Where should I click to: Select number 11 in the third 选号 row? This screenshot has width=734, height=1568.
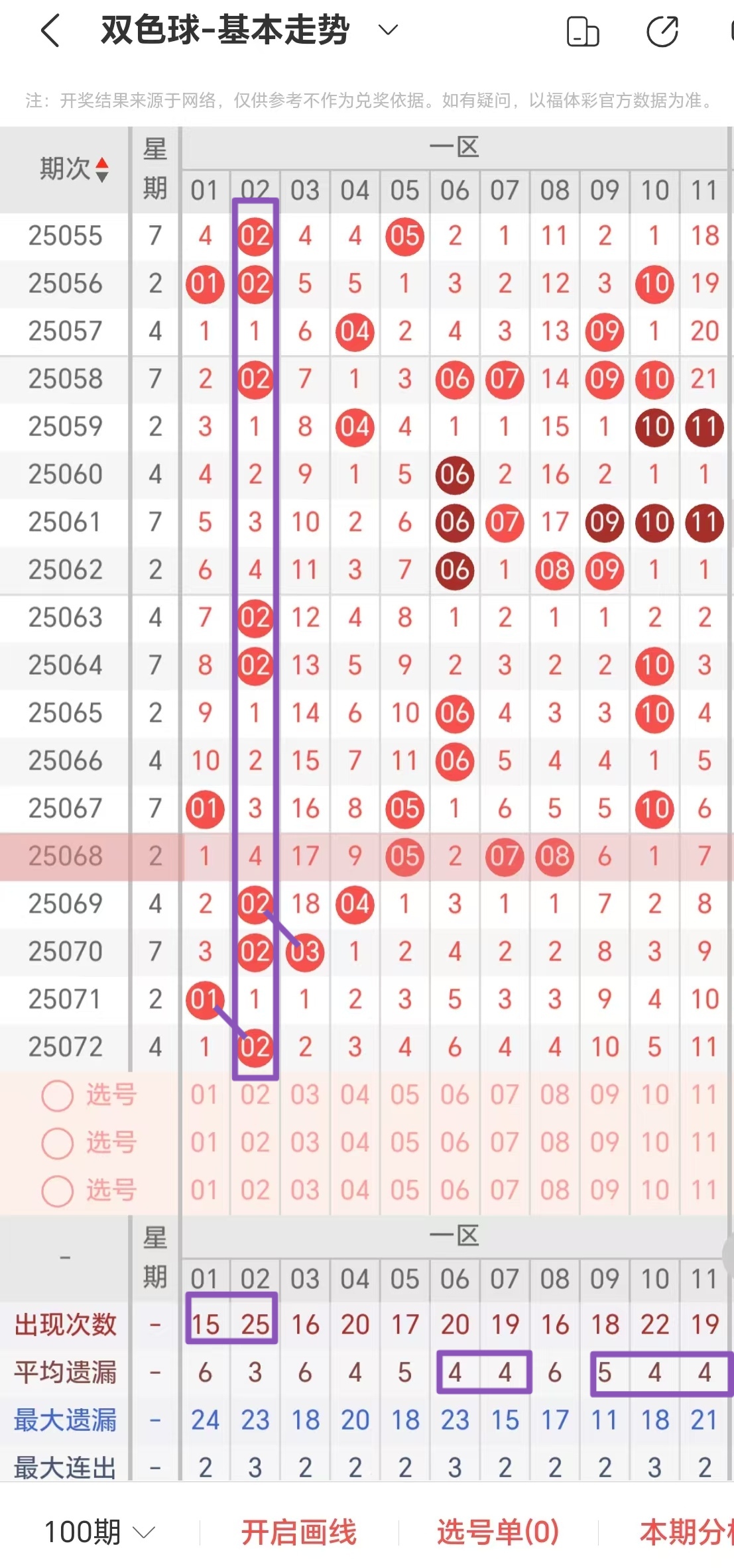pos(704,1188)
